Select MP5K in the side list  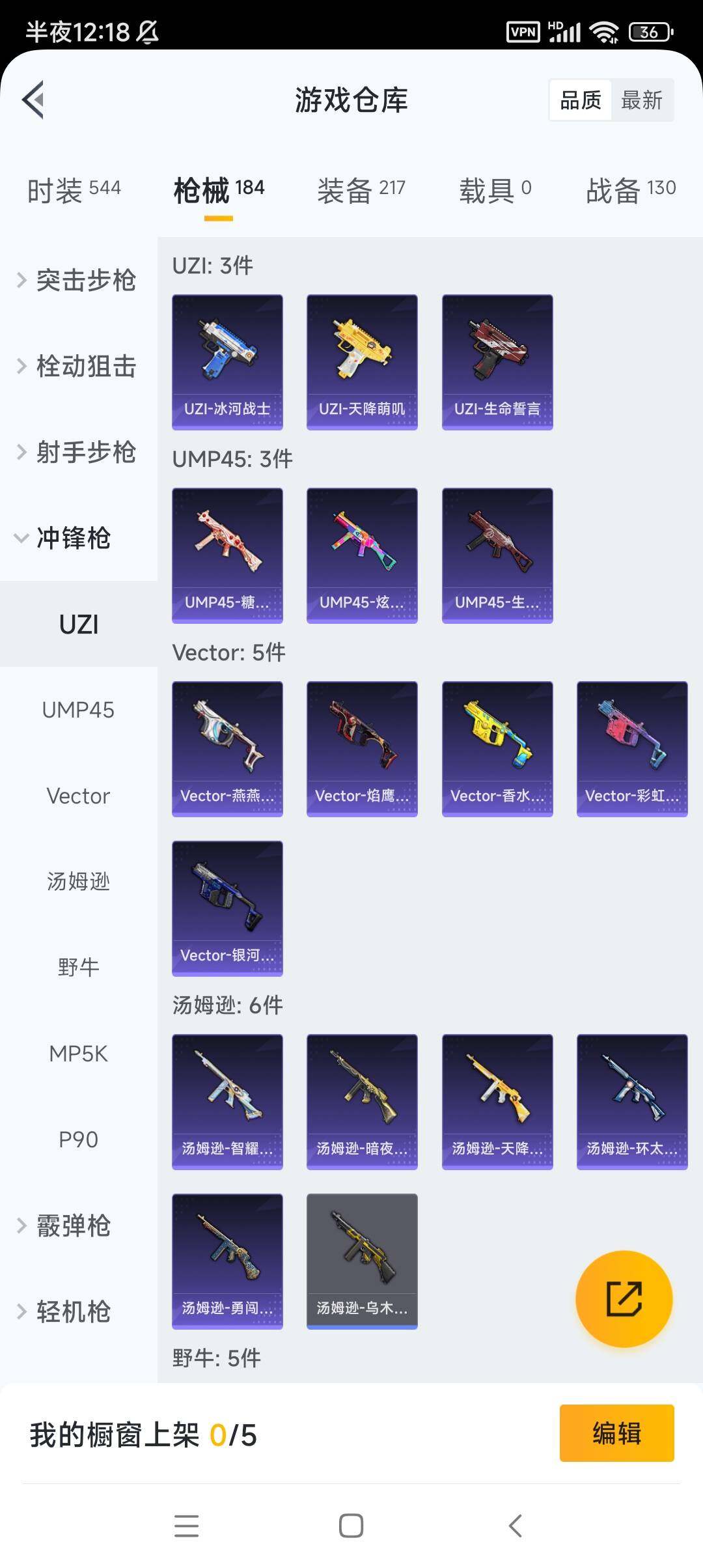click(78, 1054)
